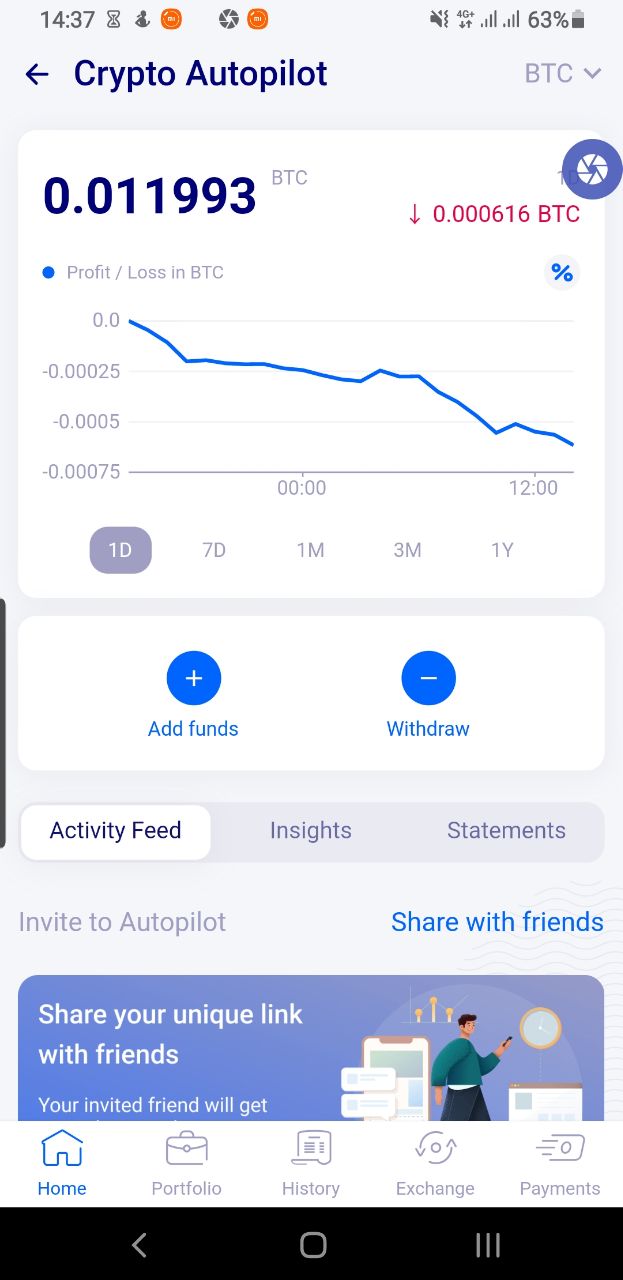Viewport: 623px width, 1280px height.
Task: Switch chart to percentage view
Action: [x=562, y=273]
